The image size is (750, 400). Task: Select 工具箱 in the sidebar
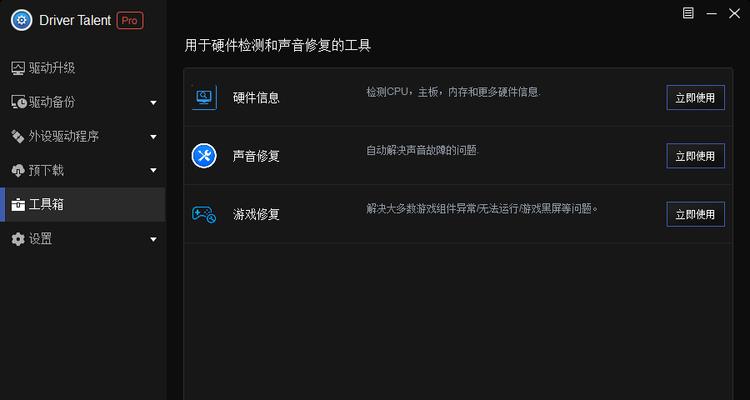pos(46,204)
